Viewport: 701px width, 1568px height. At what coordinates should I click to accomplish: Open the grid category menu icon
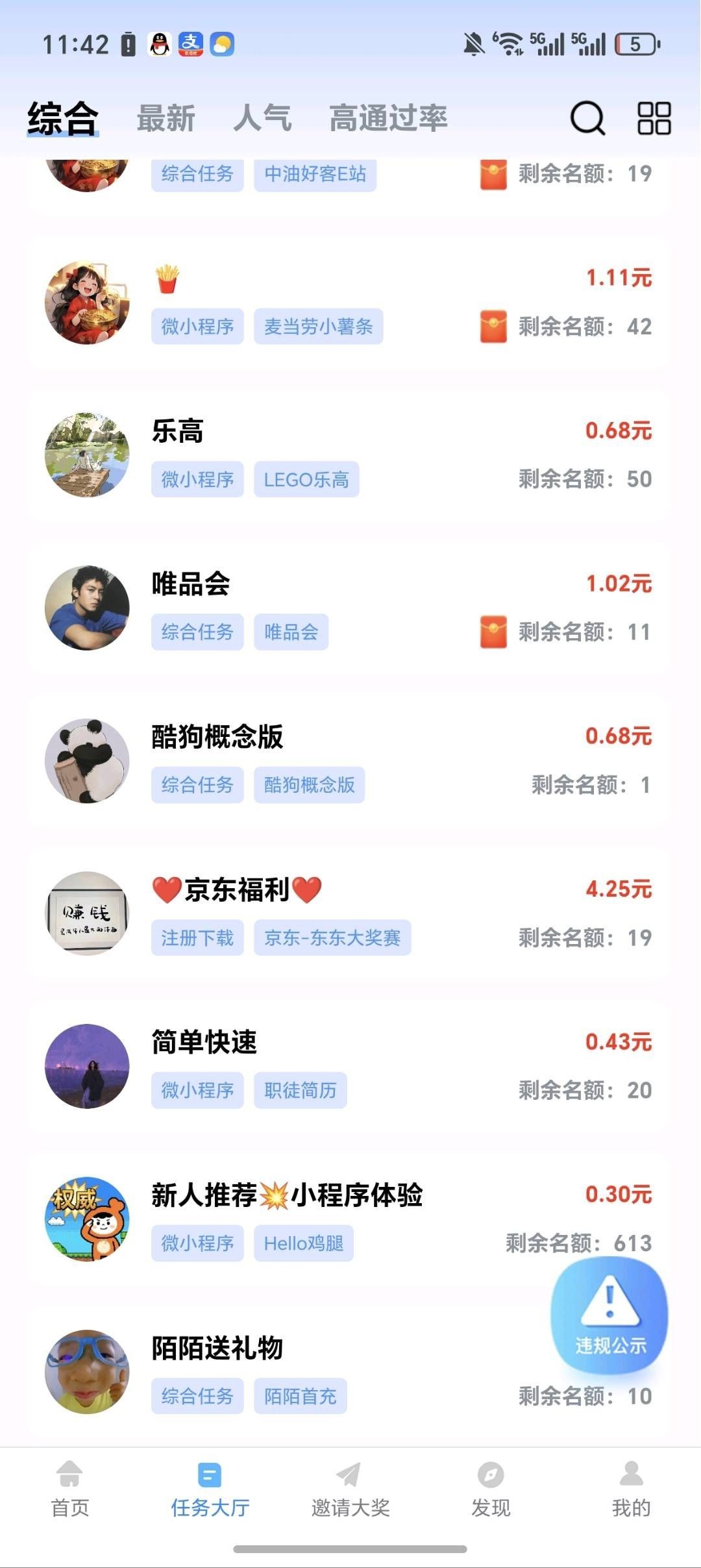pos(654,119)
